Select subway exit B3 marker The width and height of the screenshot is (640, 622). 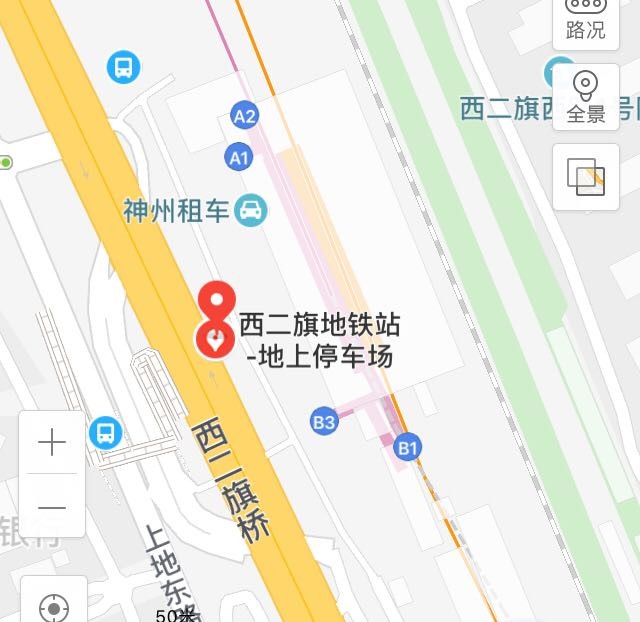[323, 422]
